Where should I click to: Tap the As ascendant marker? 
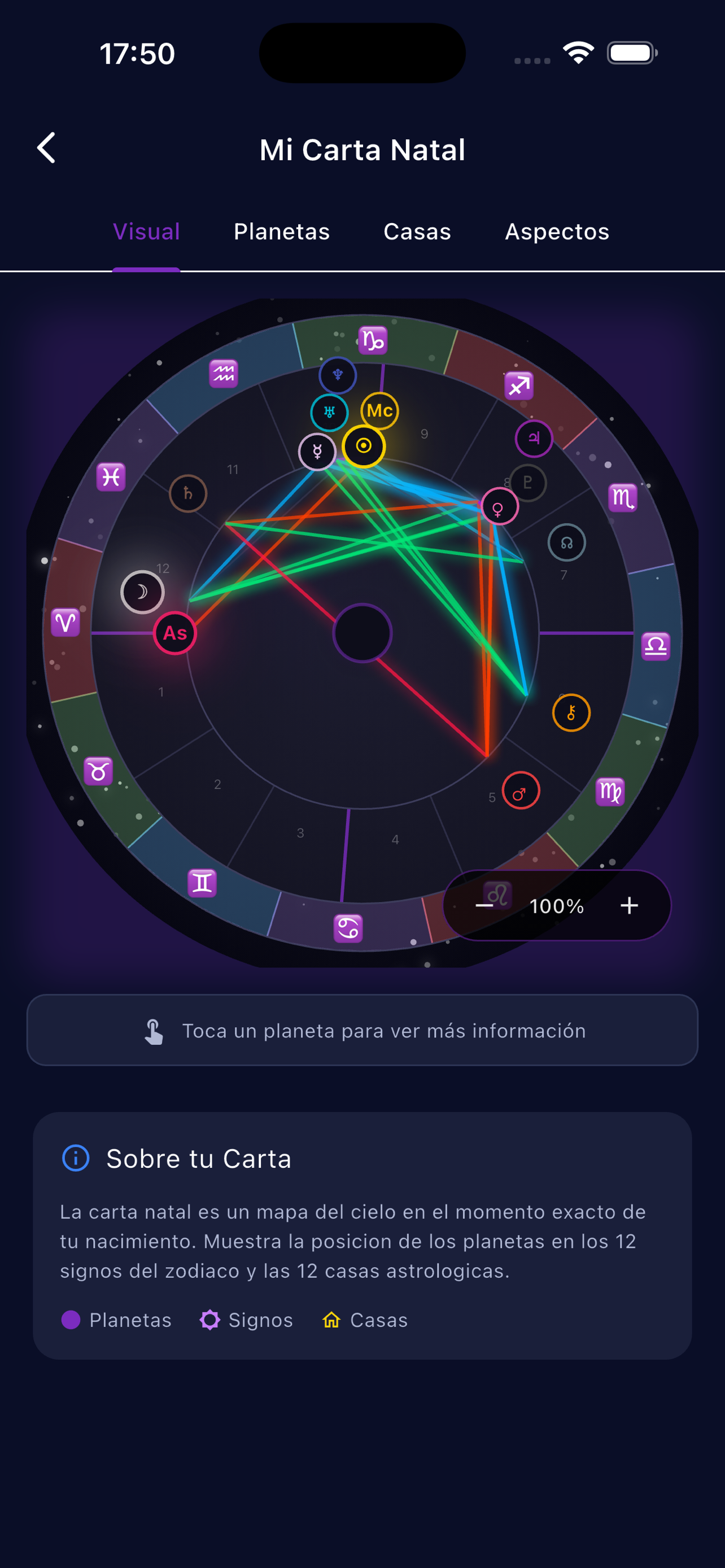174,633
